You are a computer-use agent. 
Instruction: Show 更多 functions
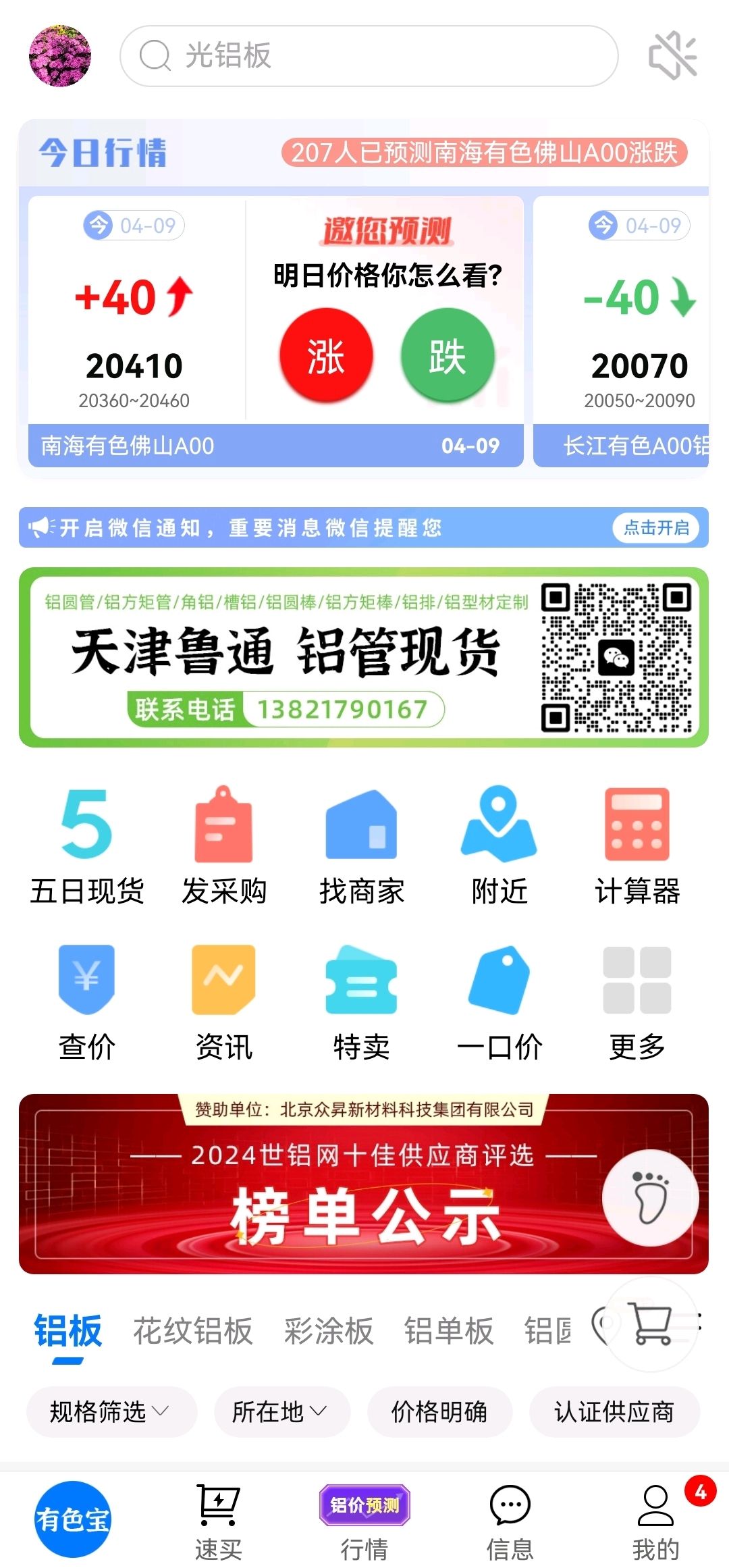click(637, 1003)
